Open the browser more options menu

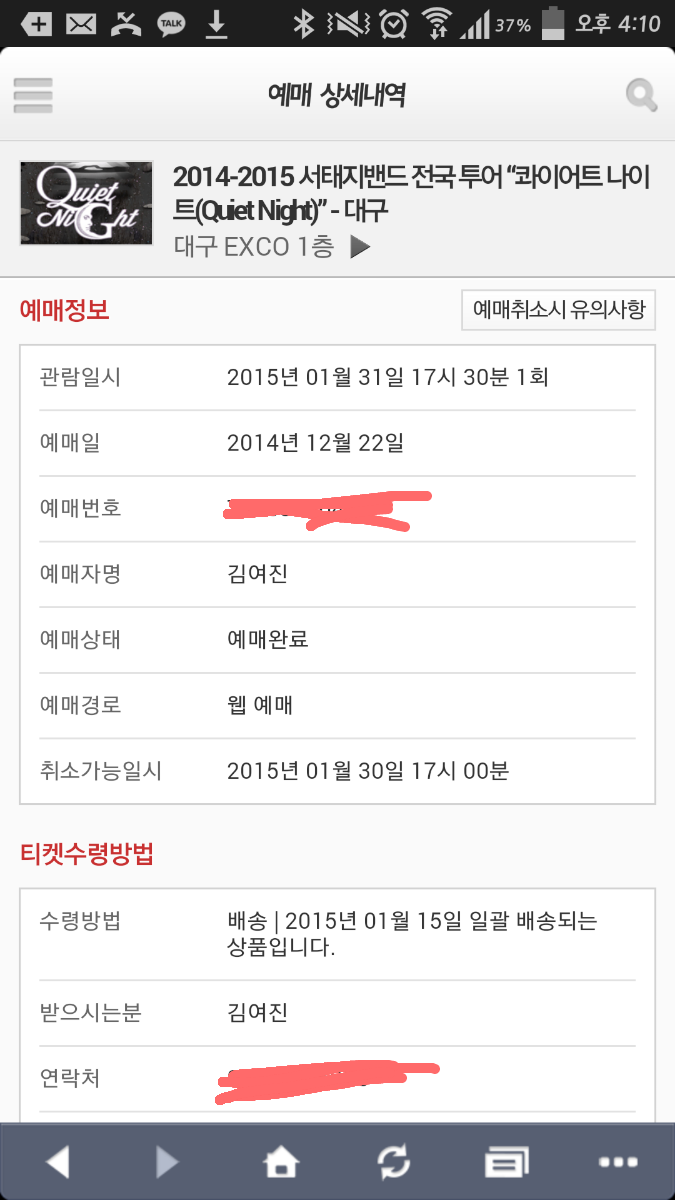618,1162
